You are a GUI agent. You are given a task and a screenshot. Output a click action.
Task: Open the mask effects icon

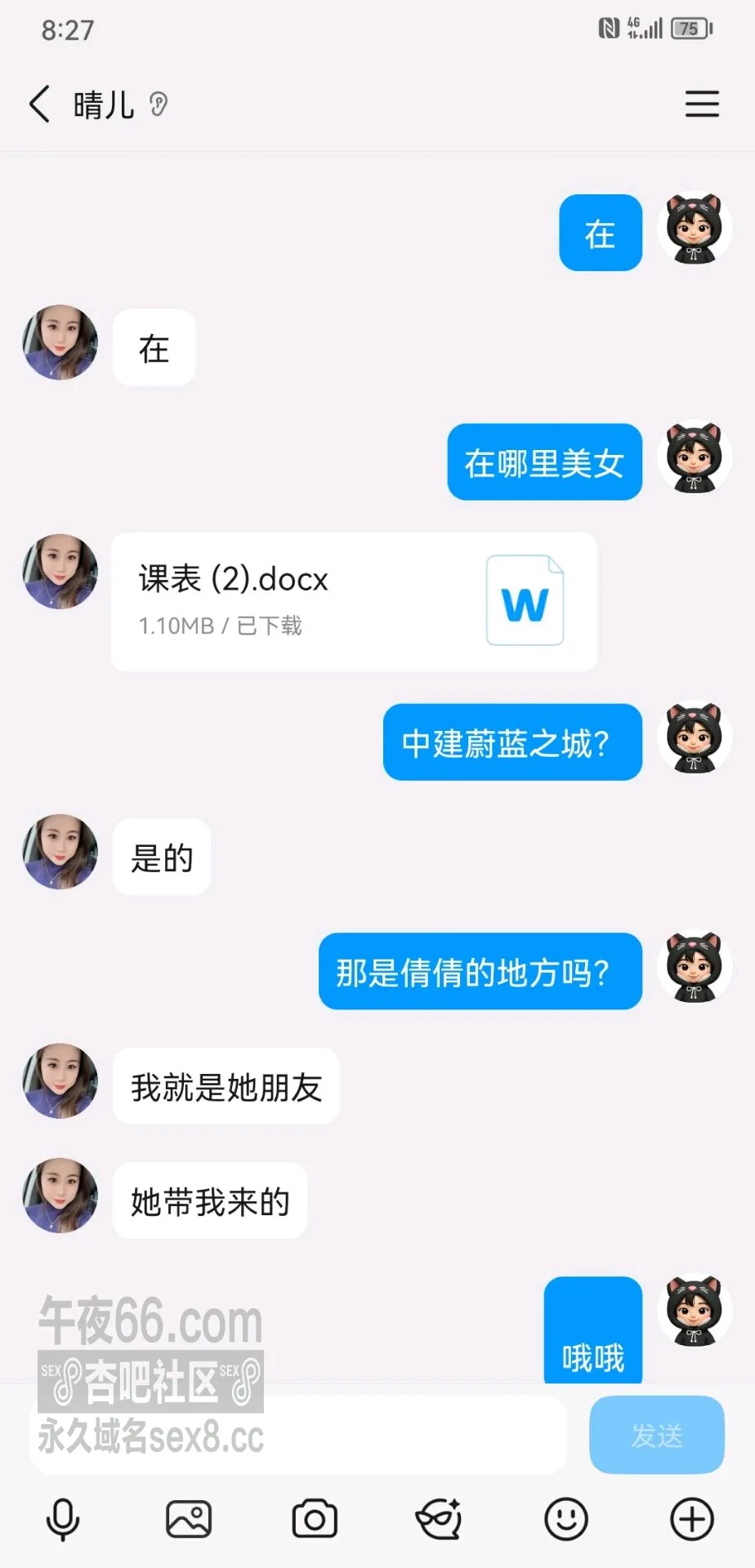click(x=440, y=1520)
